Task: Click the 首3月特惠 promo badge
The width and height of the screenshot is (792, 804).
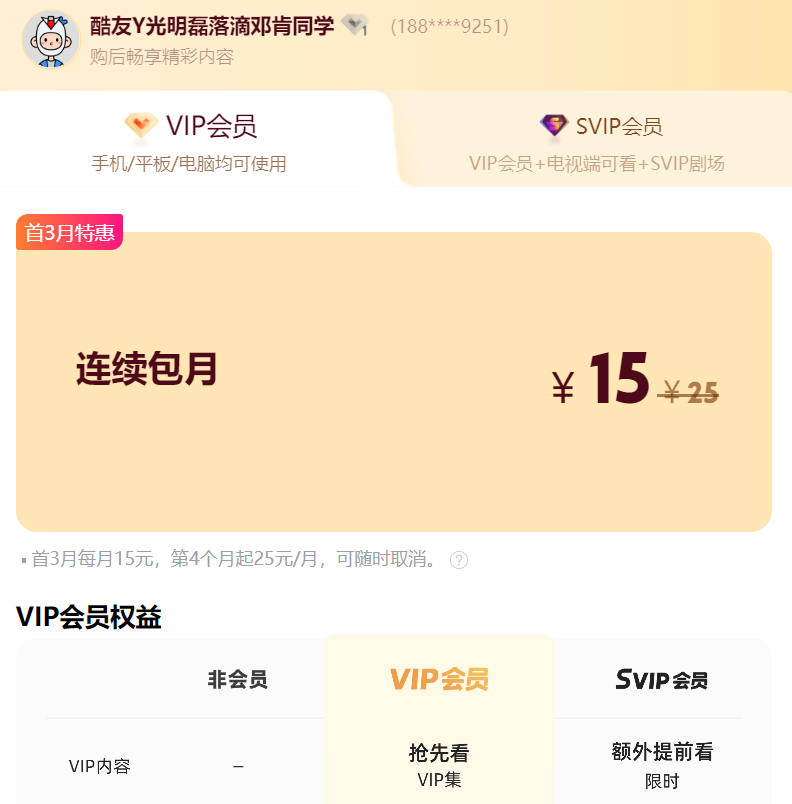Action: [68, 231]
